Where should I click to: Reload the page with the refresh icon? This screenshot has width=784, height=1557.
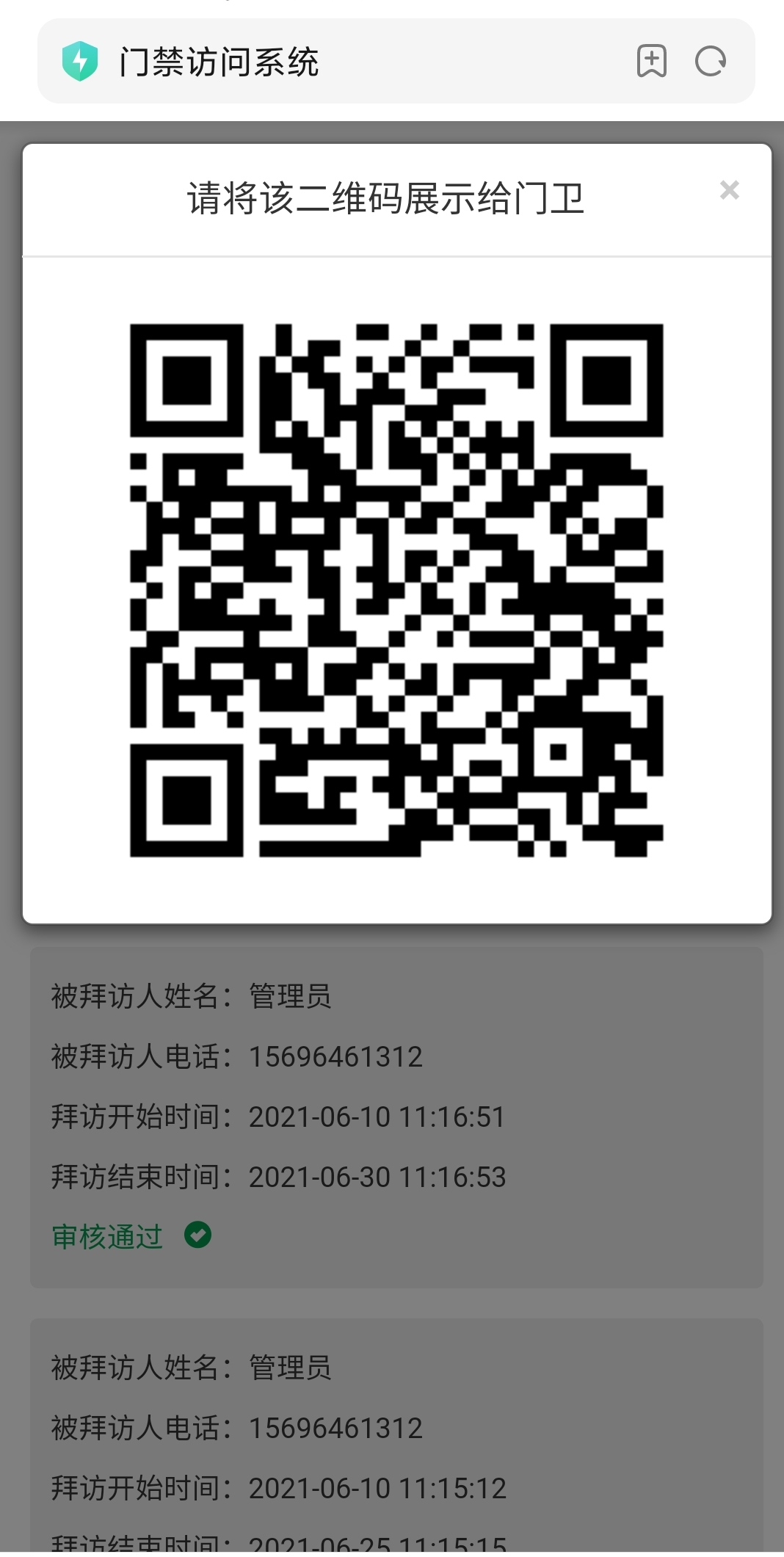coord(710,61)
